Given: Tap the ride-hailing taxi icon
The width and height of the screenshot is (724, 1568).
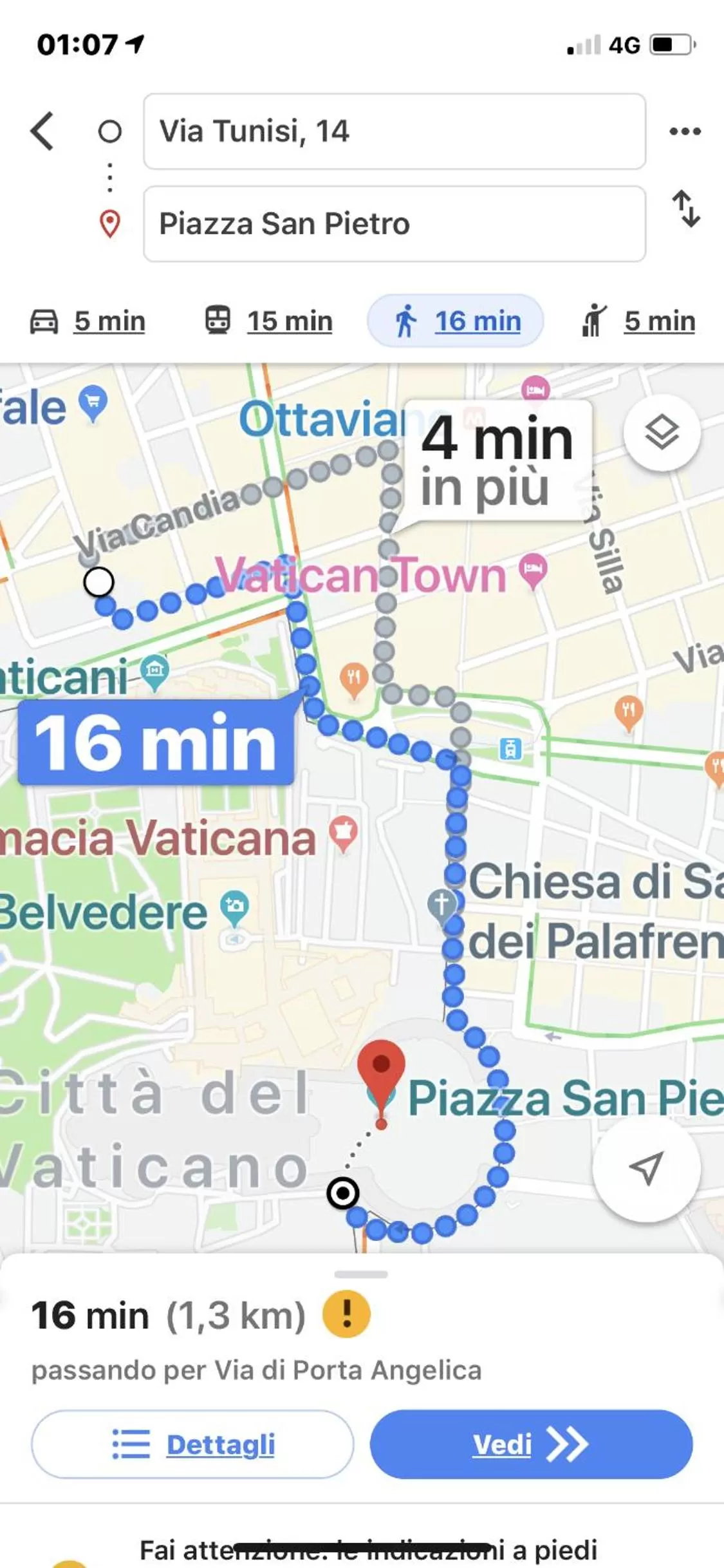Looking at the screenshot, I should 595,320.
